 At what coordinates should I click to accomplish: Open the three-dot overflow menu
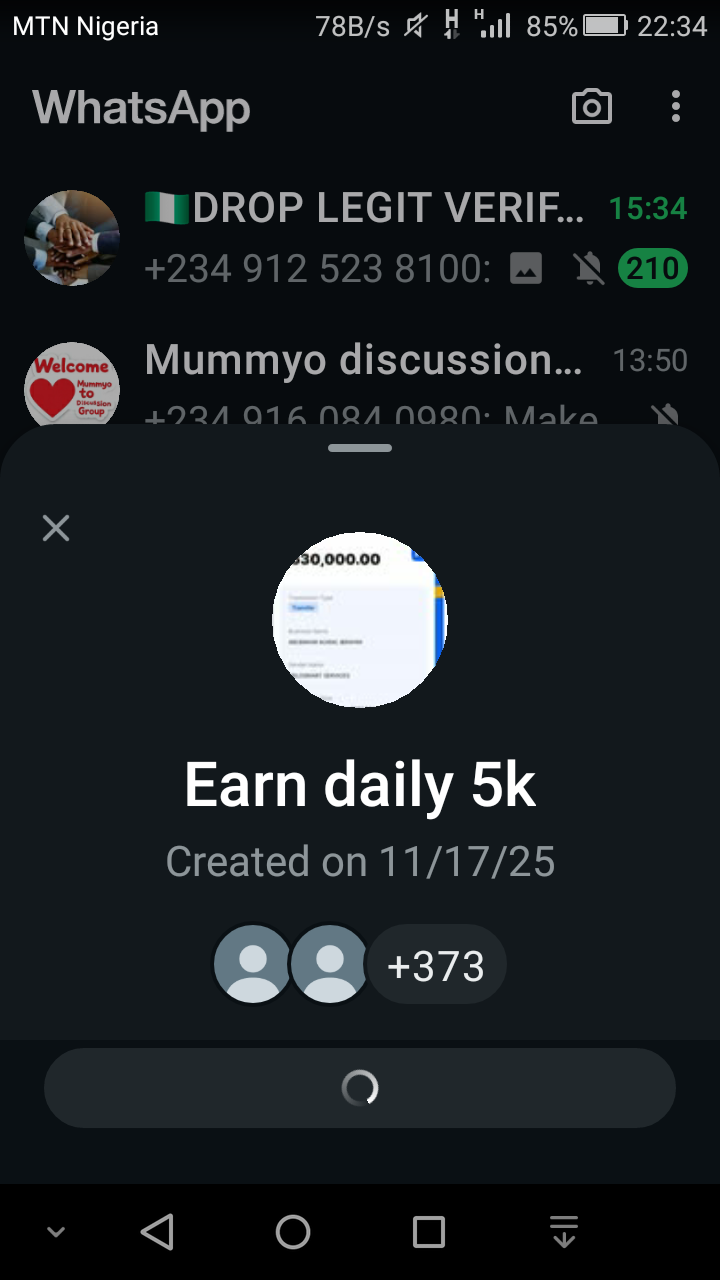click(676, 106)
